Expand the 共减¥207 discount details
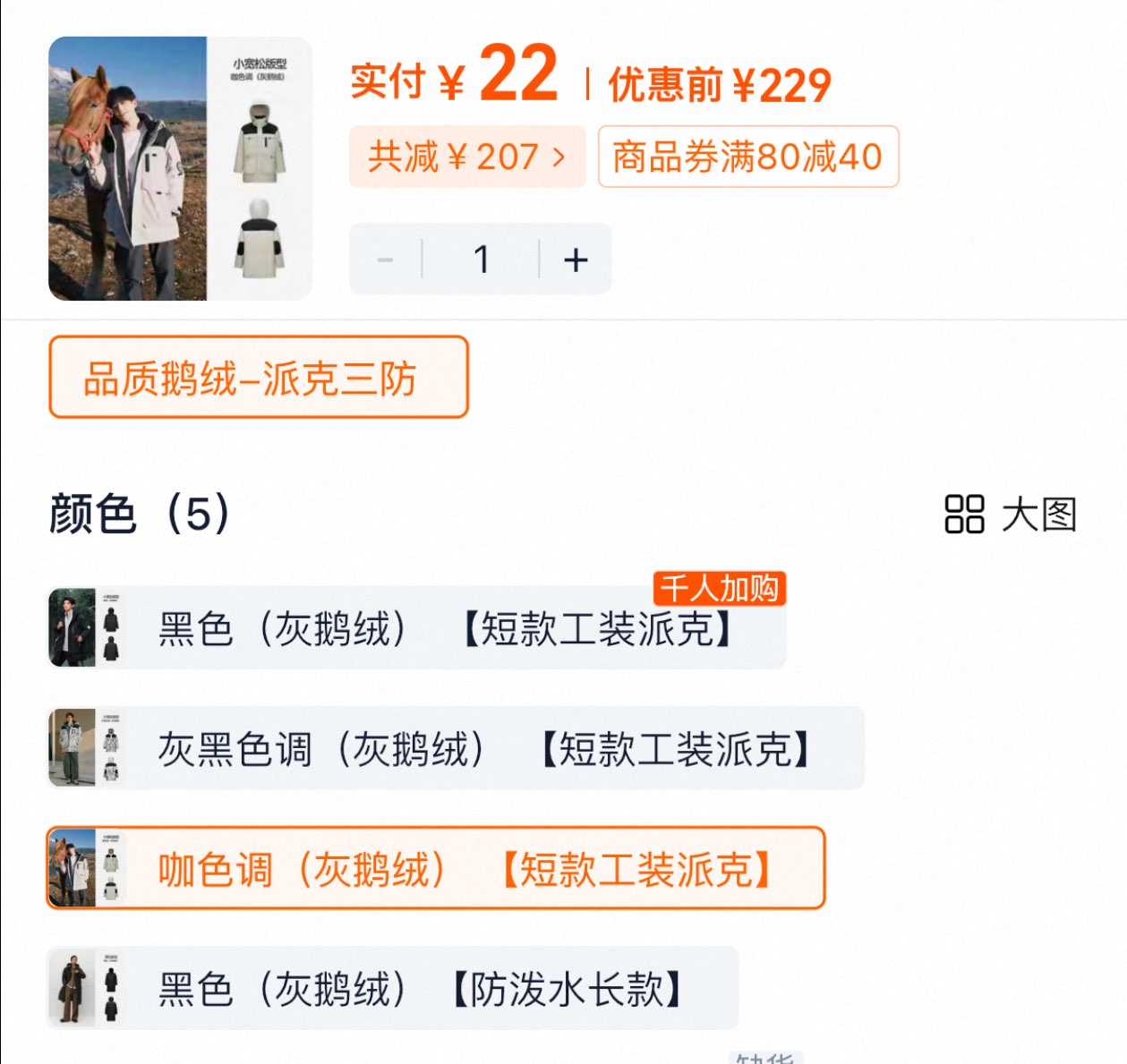Image resolution: width=1127 pixels, height=1064 pixels. point(466,157)
